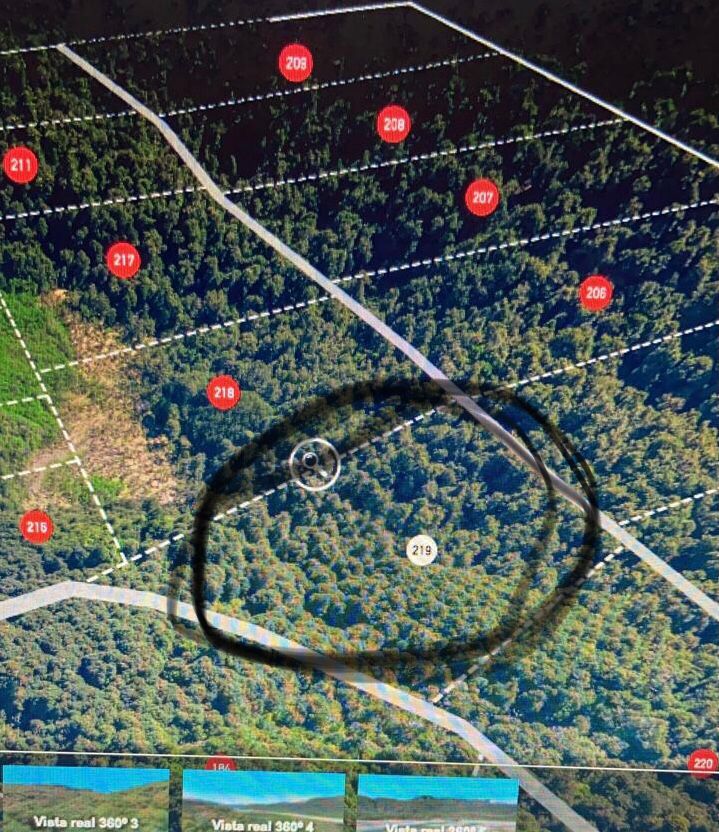Open Vista real 360° 3 thumbnail
The image size is (719, 832).
pyautogui.click(x=86, y=799)
